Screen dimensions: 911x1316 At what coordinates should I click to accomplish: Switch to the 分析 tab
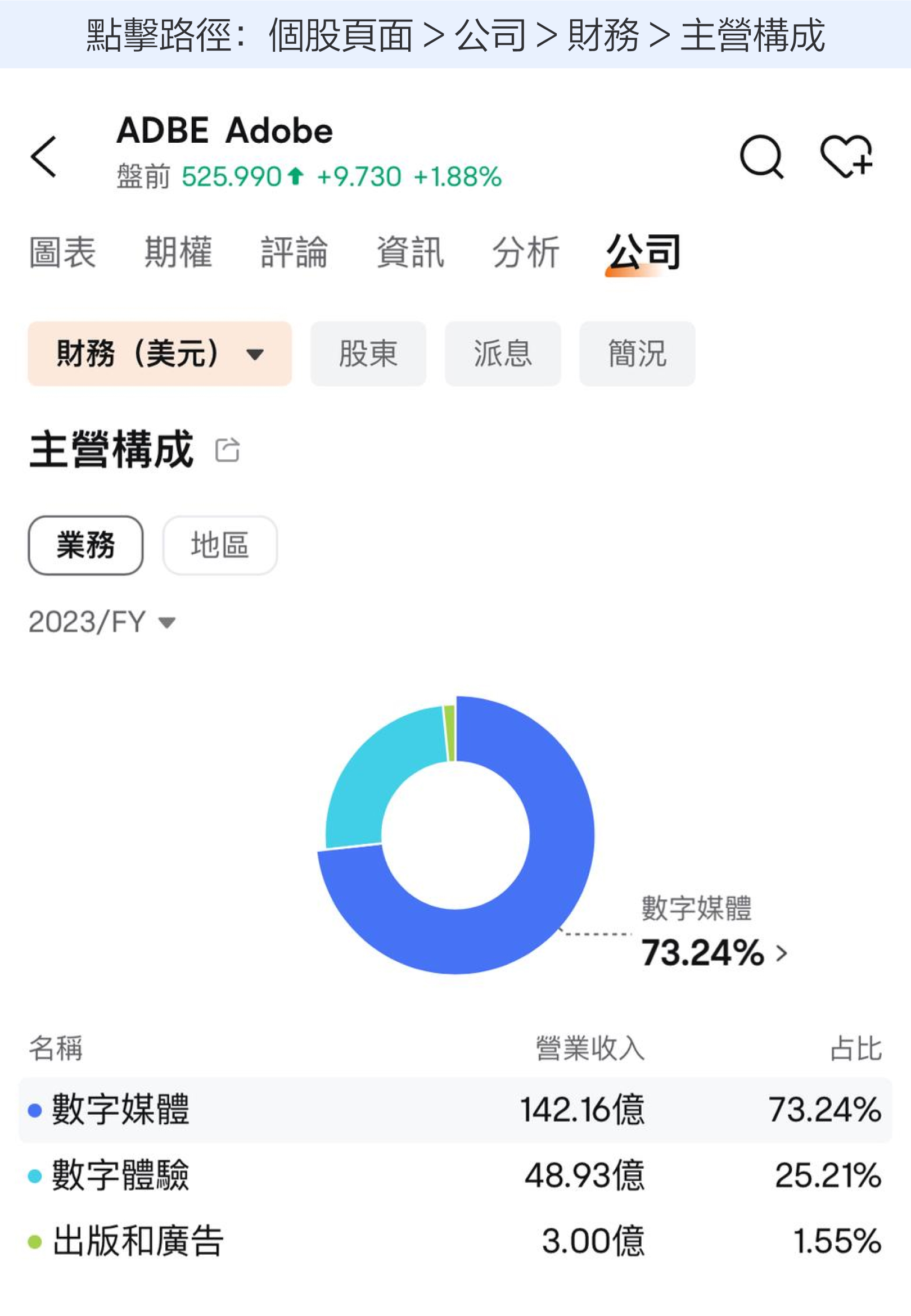point(524,253)
